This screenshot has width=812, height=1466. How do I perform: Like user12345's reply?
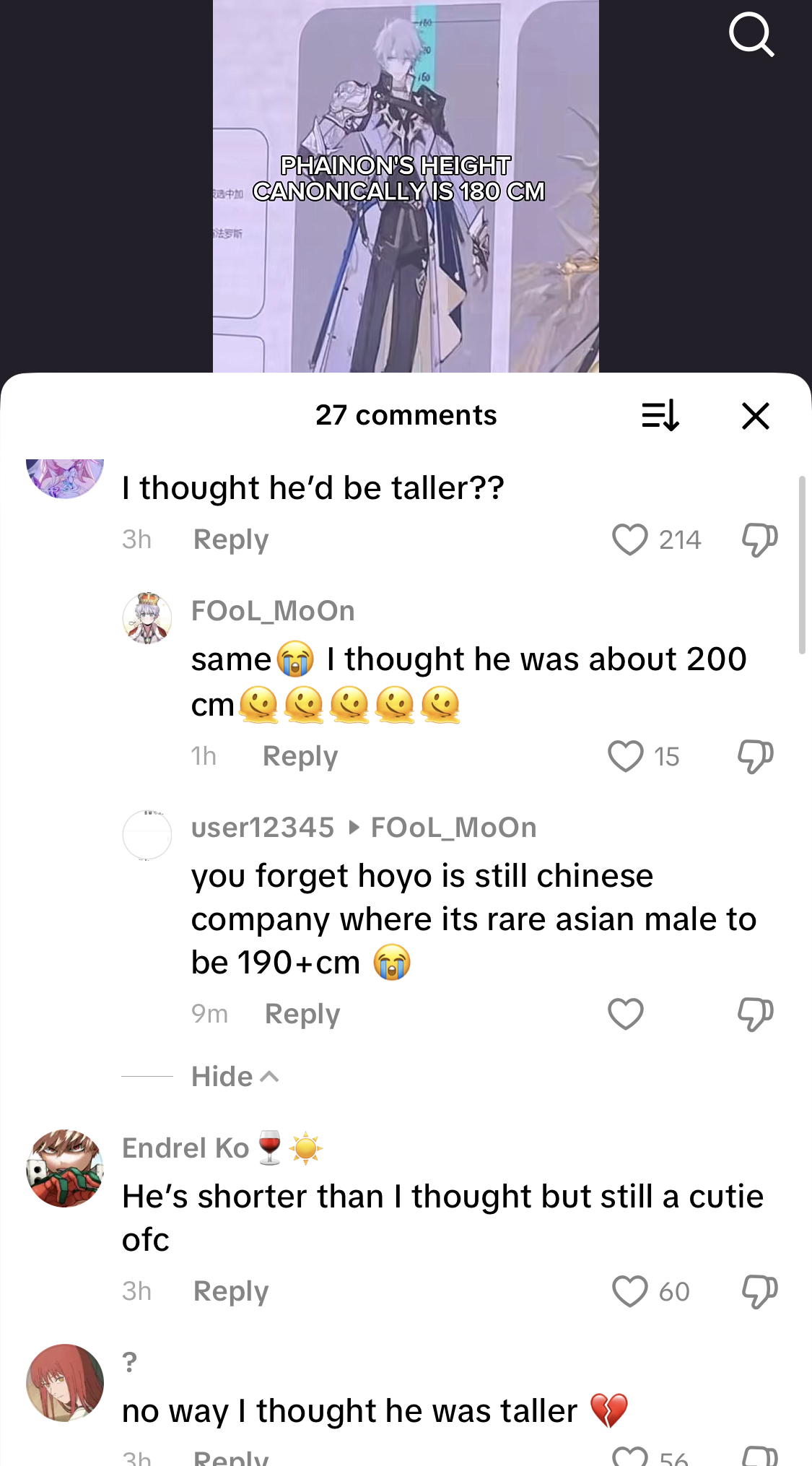coord(625,1014)
